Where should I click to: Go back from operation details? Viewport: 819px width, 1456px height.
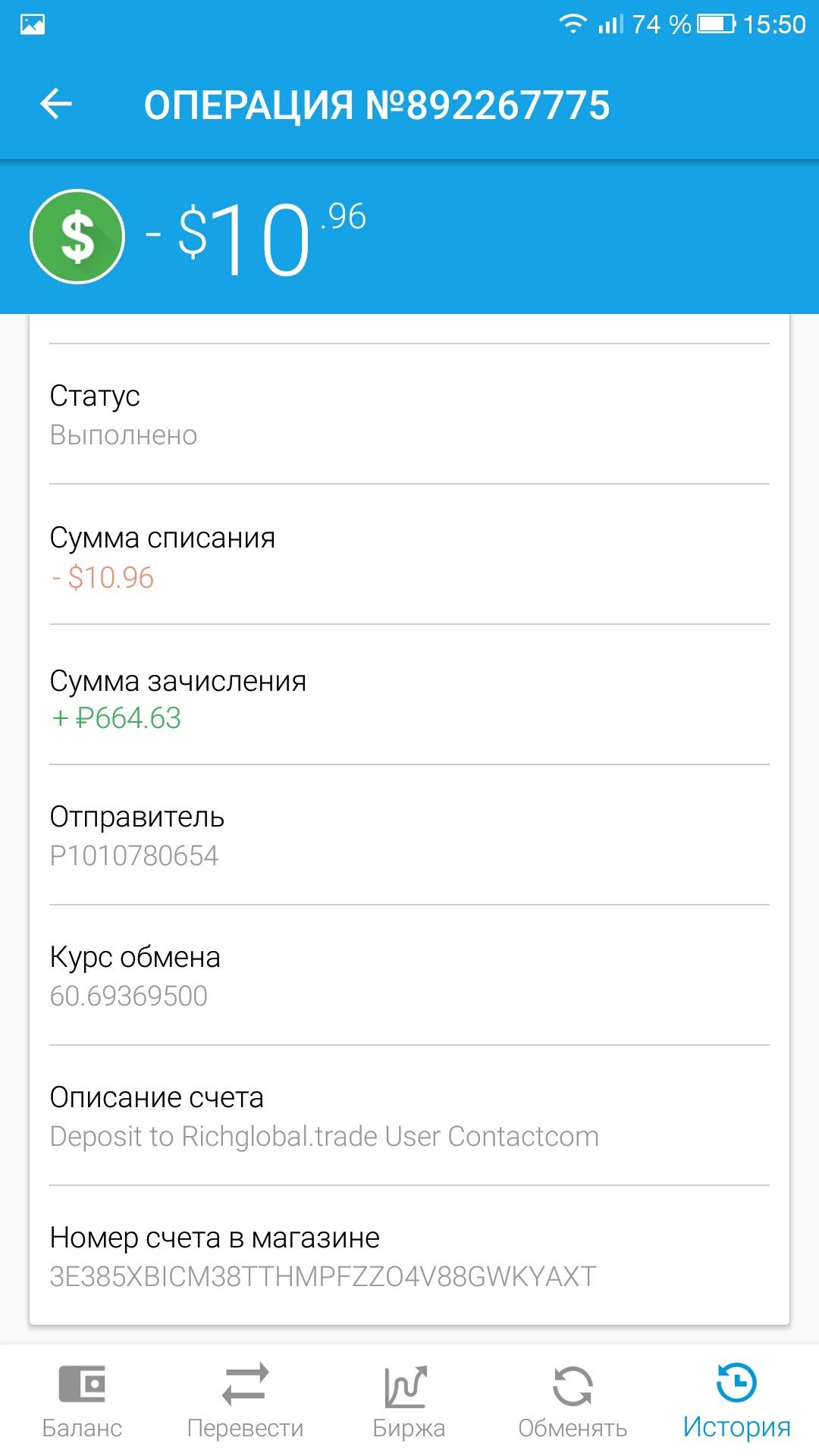tap(56, 104)
